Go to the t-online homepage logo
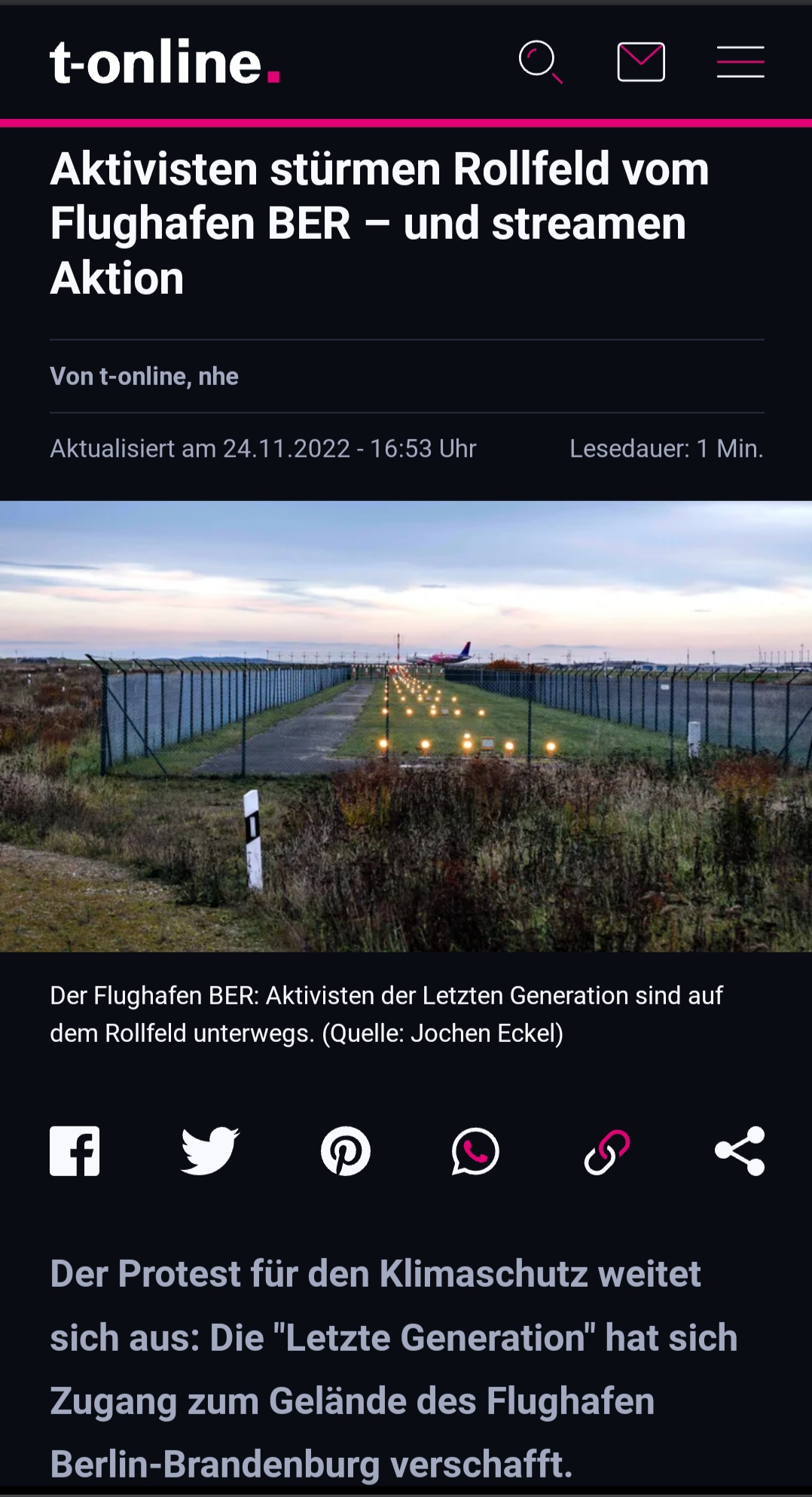 (164, 63)
